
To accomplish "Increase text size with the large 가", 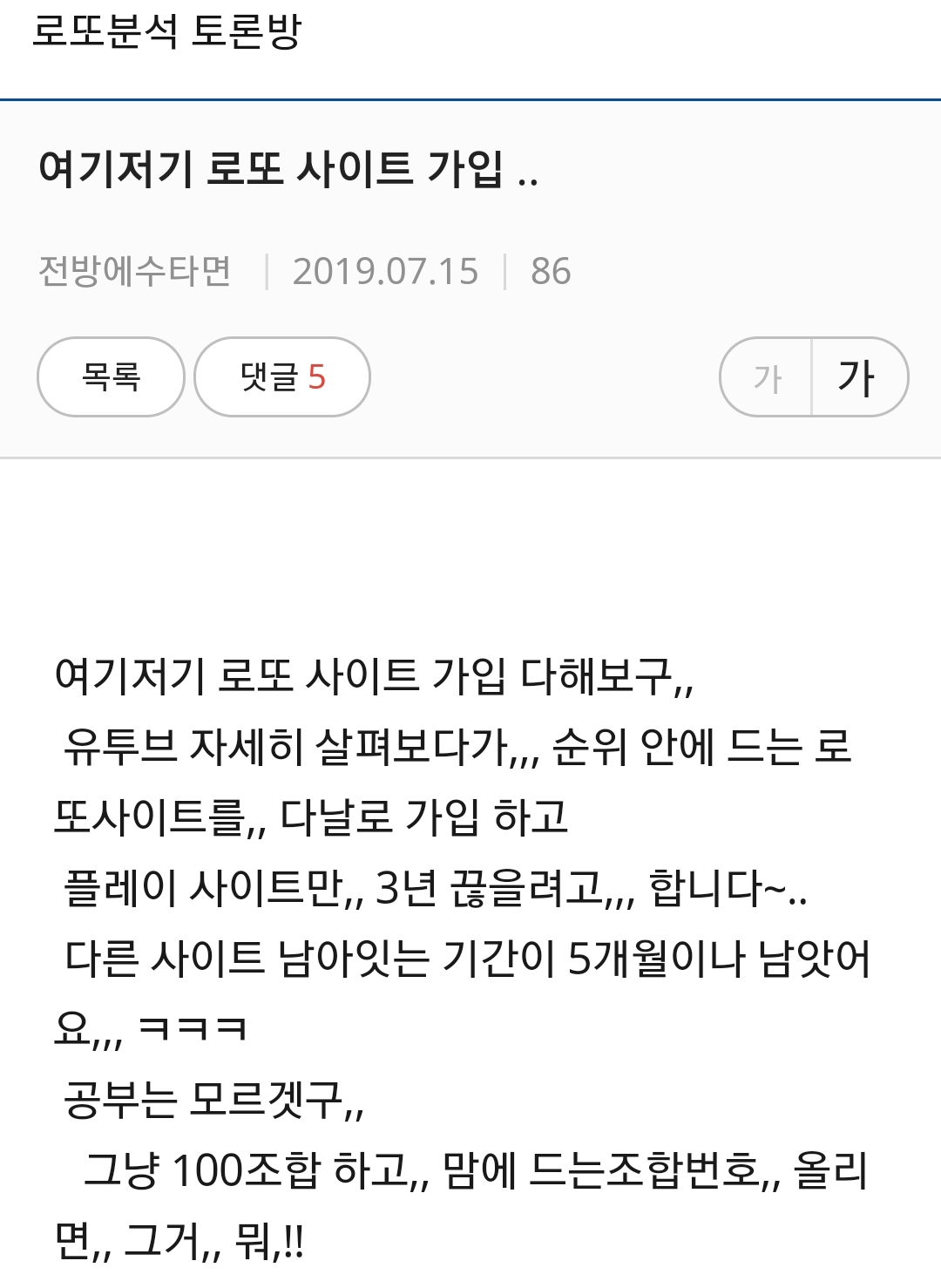I will (857, 377).
